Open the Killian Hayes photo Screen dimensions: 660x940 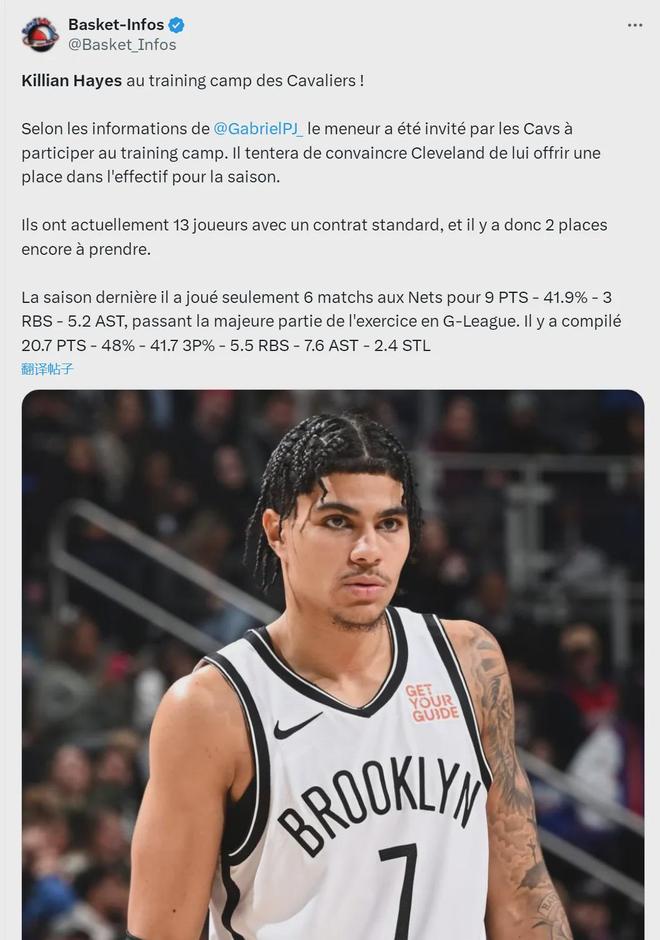[333, 660]
